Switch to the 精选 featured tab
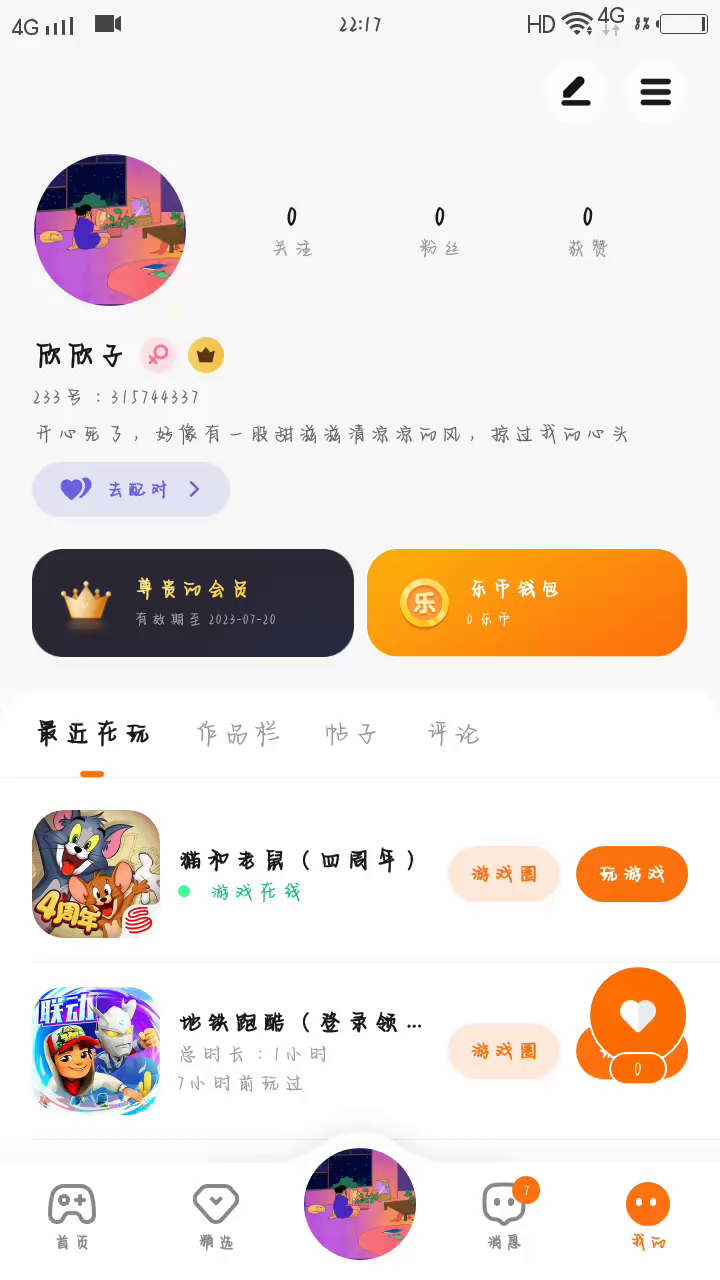Screen dimensions: 720x1280 pos(216,1215)
